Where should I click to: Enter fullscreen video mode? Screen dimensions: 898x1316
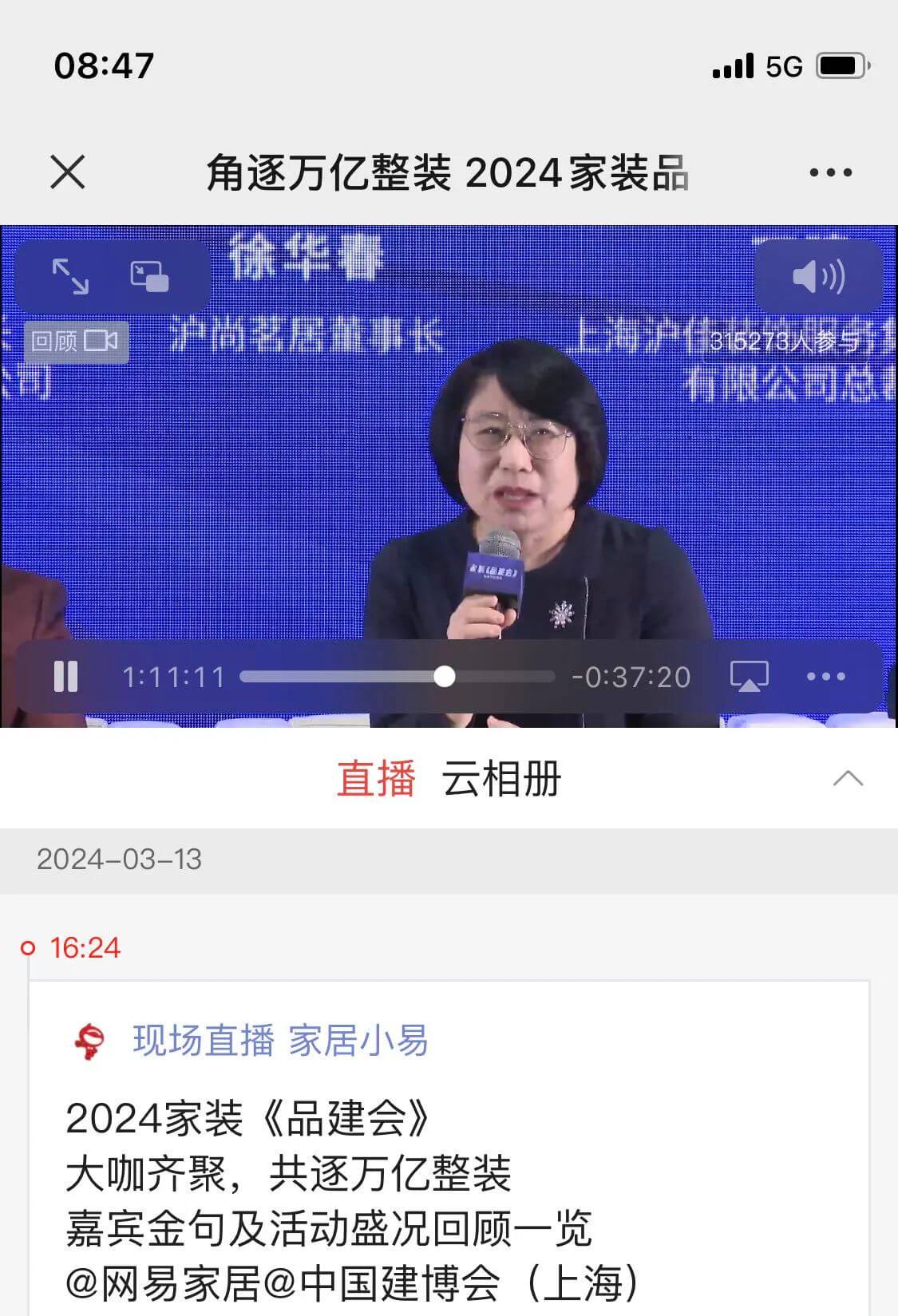coord(70,276)
